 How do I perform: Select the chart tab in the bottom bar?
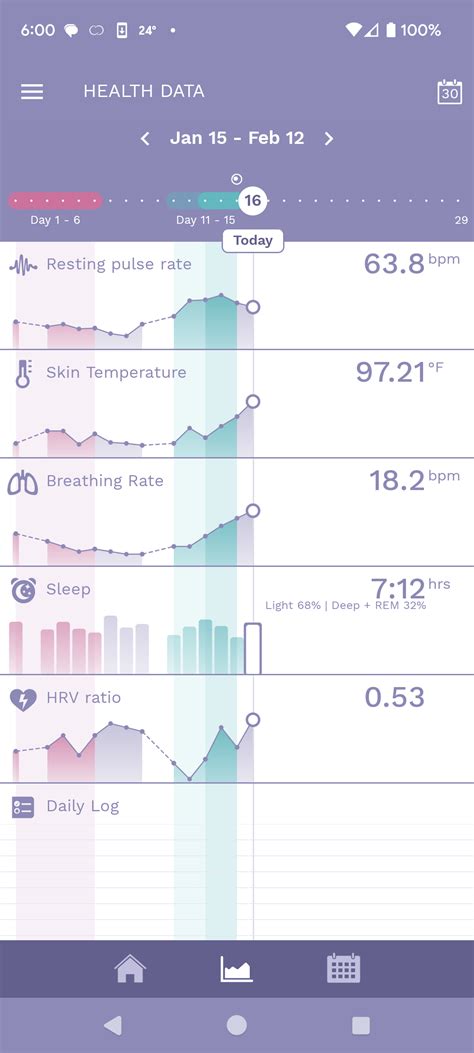pyautogui.click(x=236, y=969)
